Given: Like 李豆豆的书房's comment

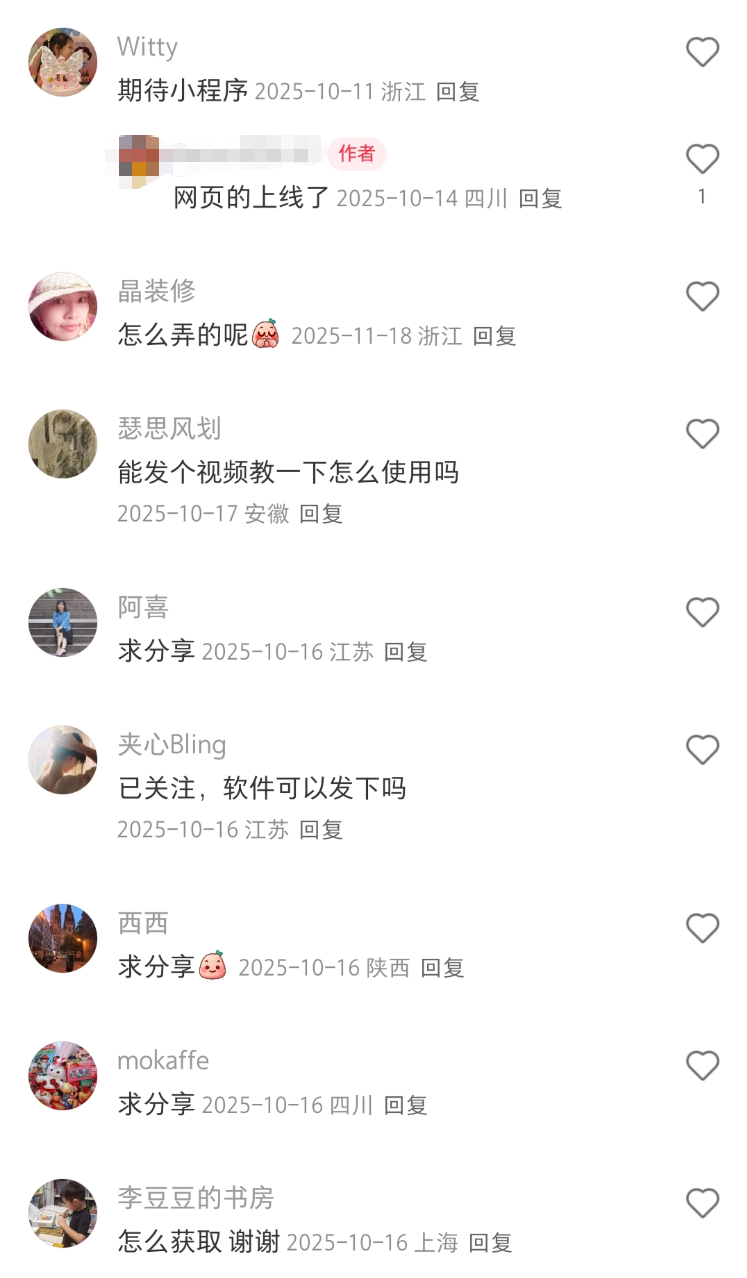Looking at the screenshot, I should coord(702,1203).
